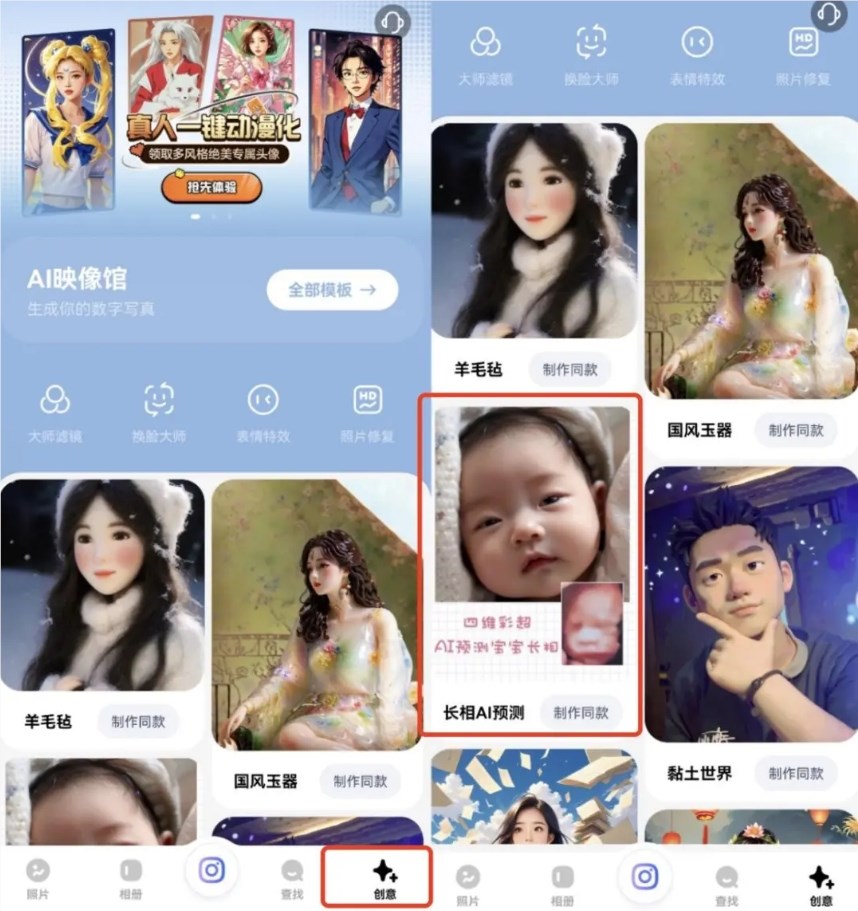Open the 长相AI预测 baby prediction card
The image size is (858, 911).
click(x=532, y=540)
